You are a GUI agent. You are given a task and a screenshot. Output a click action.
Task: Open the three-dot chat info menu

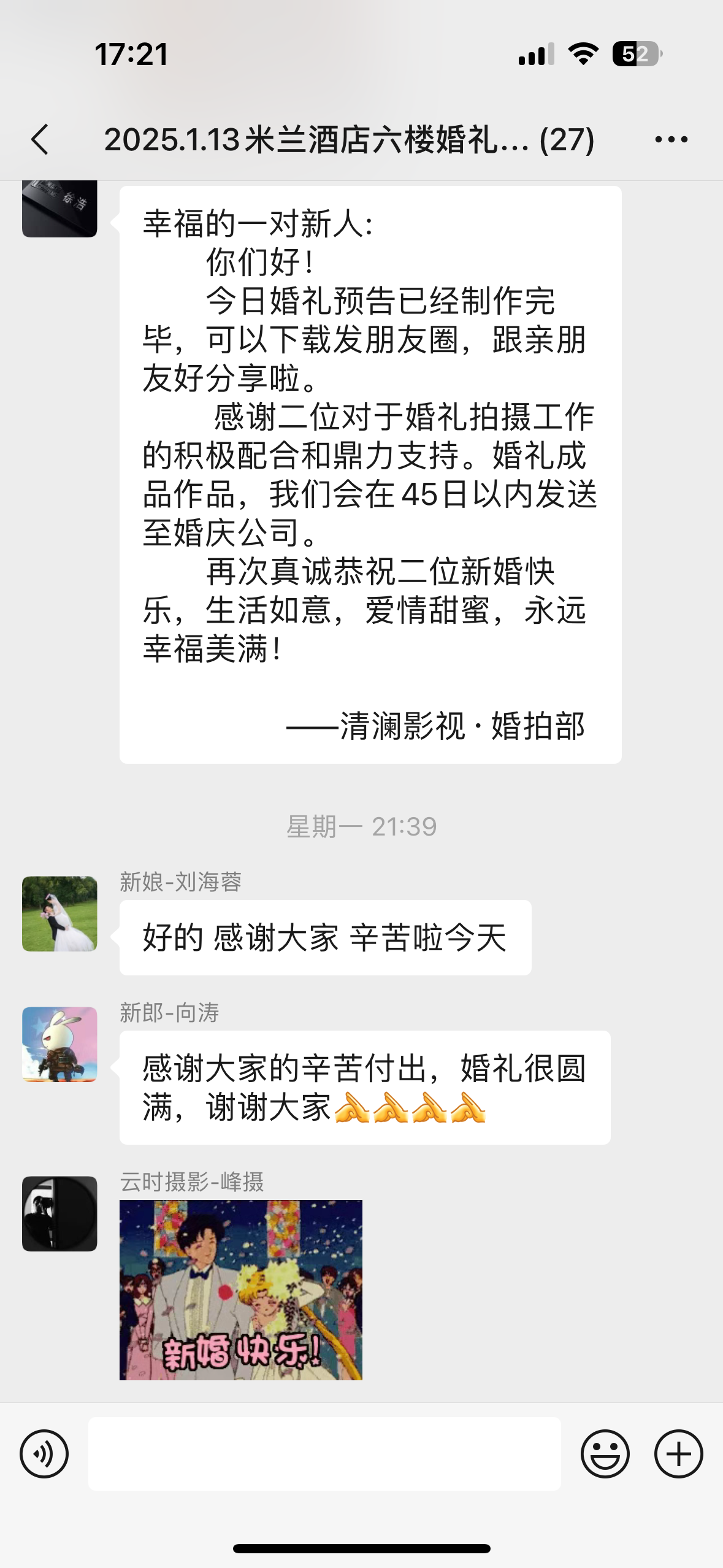pyautogui.click(x=671, y=140)
